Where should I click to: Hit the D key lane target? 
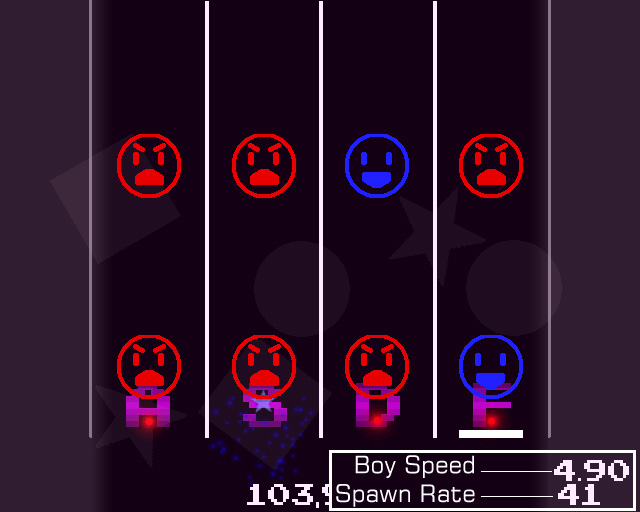377,408
